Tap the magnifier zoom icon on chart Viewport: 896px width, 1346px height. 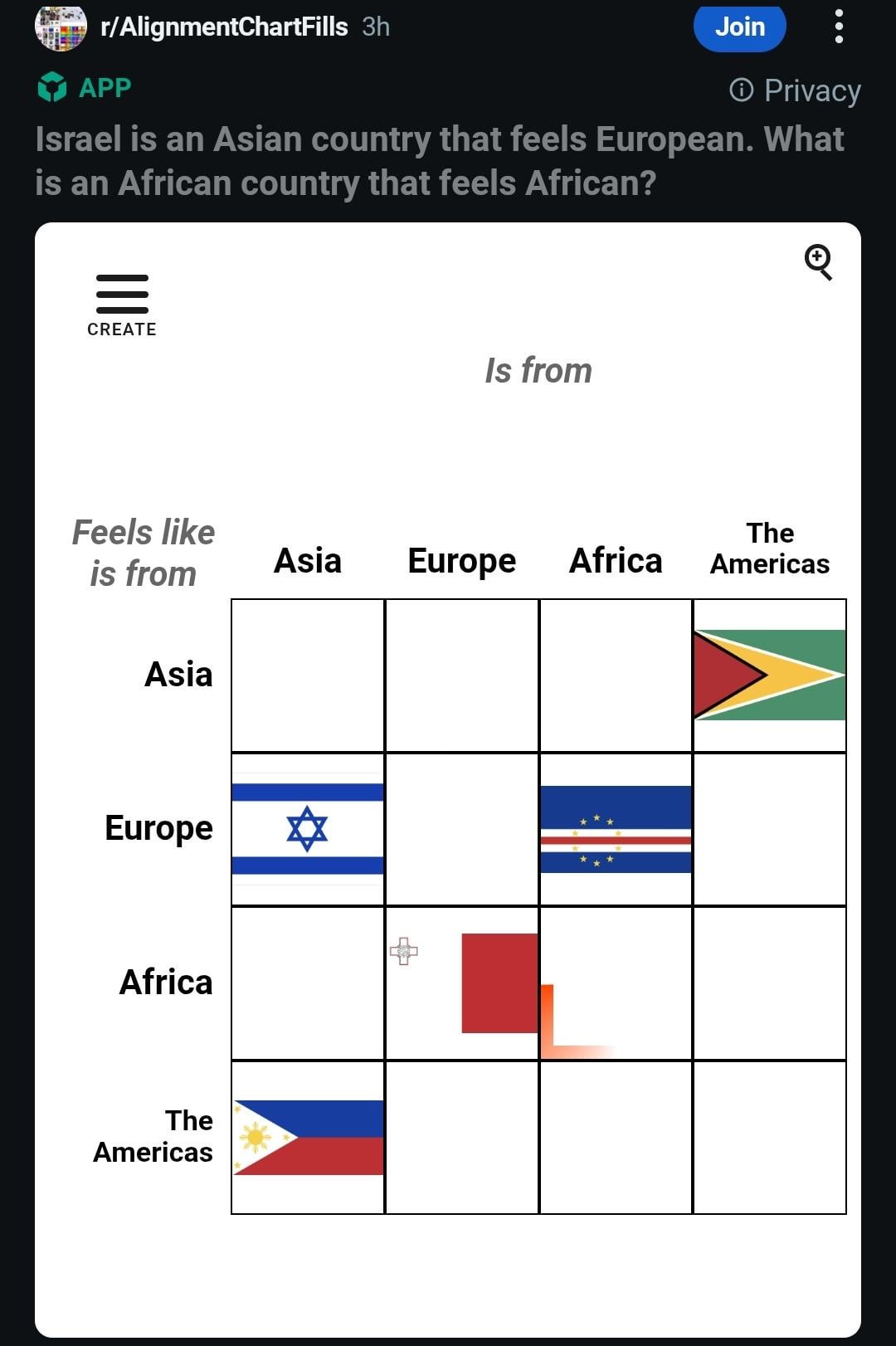click(x=818, y=261)
